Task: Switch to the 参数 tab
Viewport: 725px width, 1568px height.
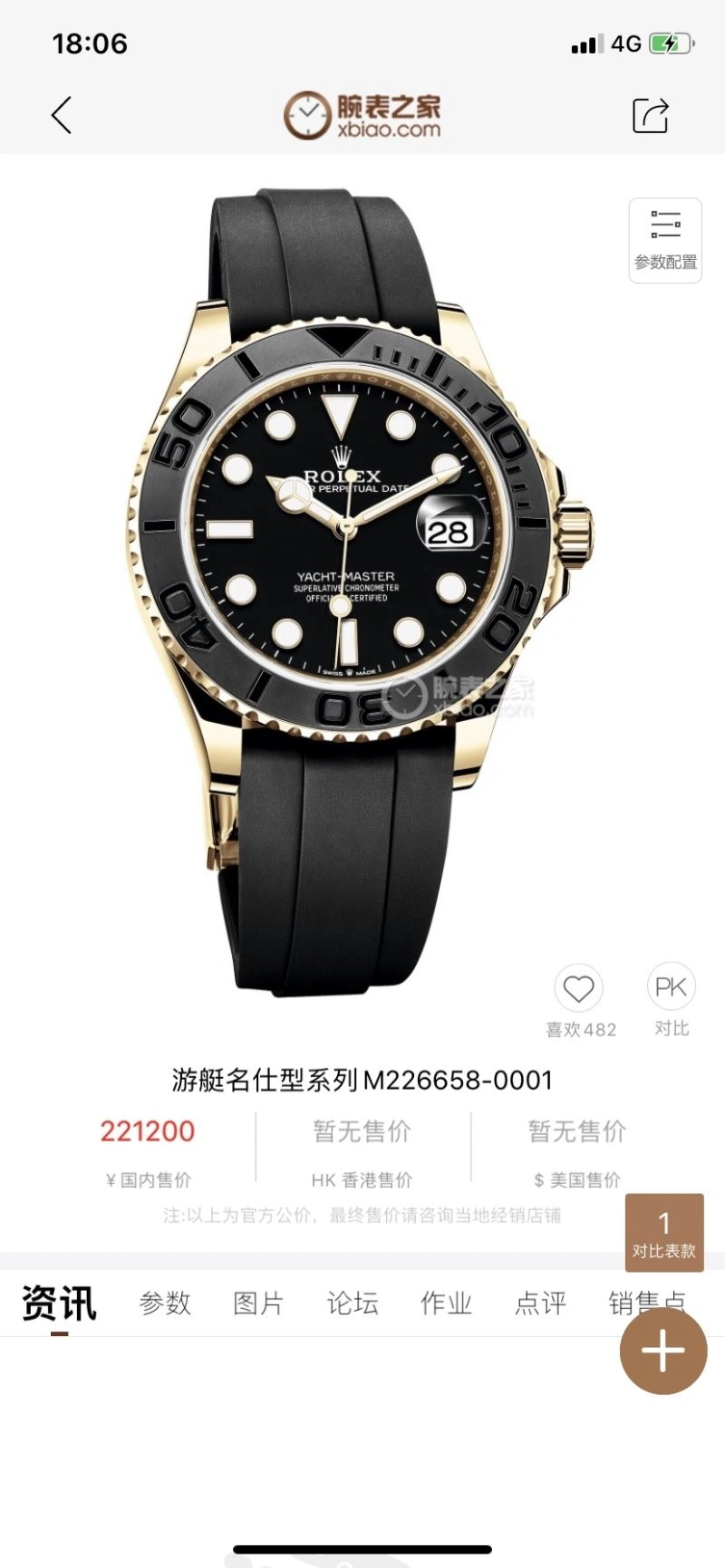Action: click(x=165, y=1303)
